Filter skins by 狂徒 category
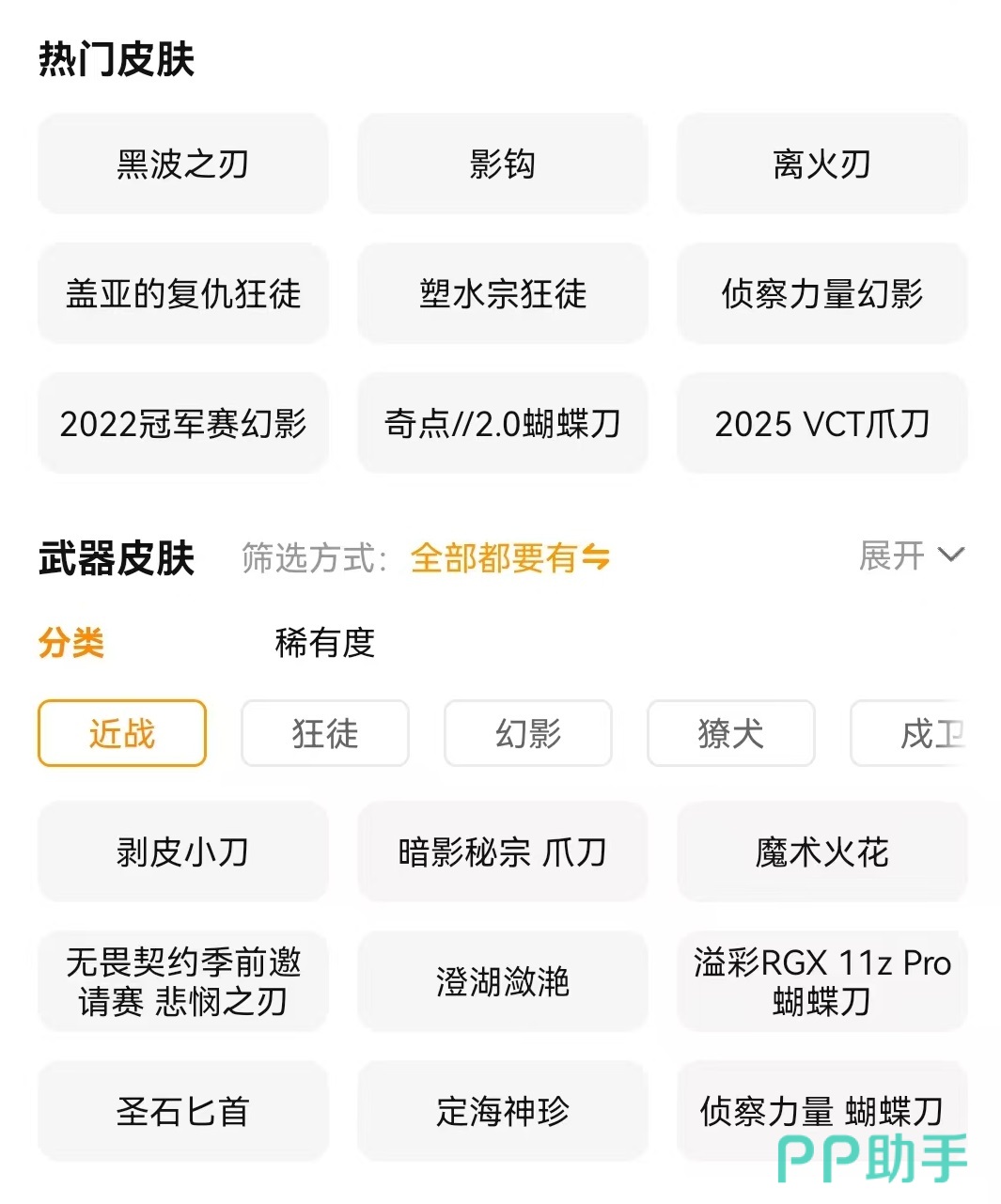 324,734
